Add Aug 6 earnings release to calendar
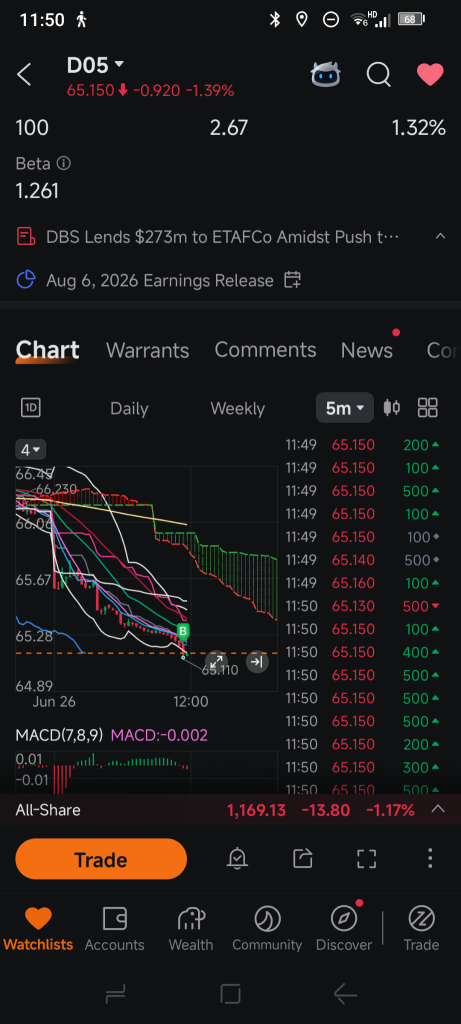The image size is (461, 1024). (293, 281)
